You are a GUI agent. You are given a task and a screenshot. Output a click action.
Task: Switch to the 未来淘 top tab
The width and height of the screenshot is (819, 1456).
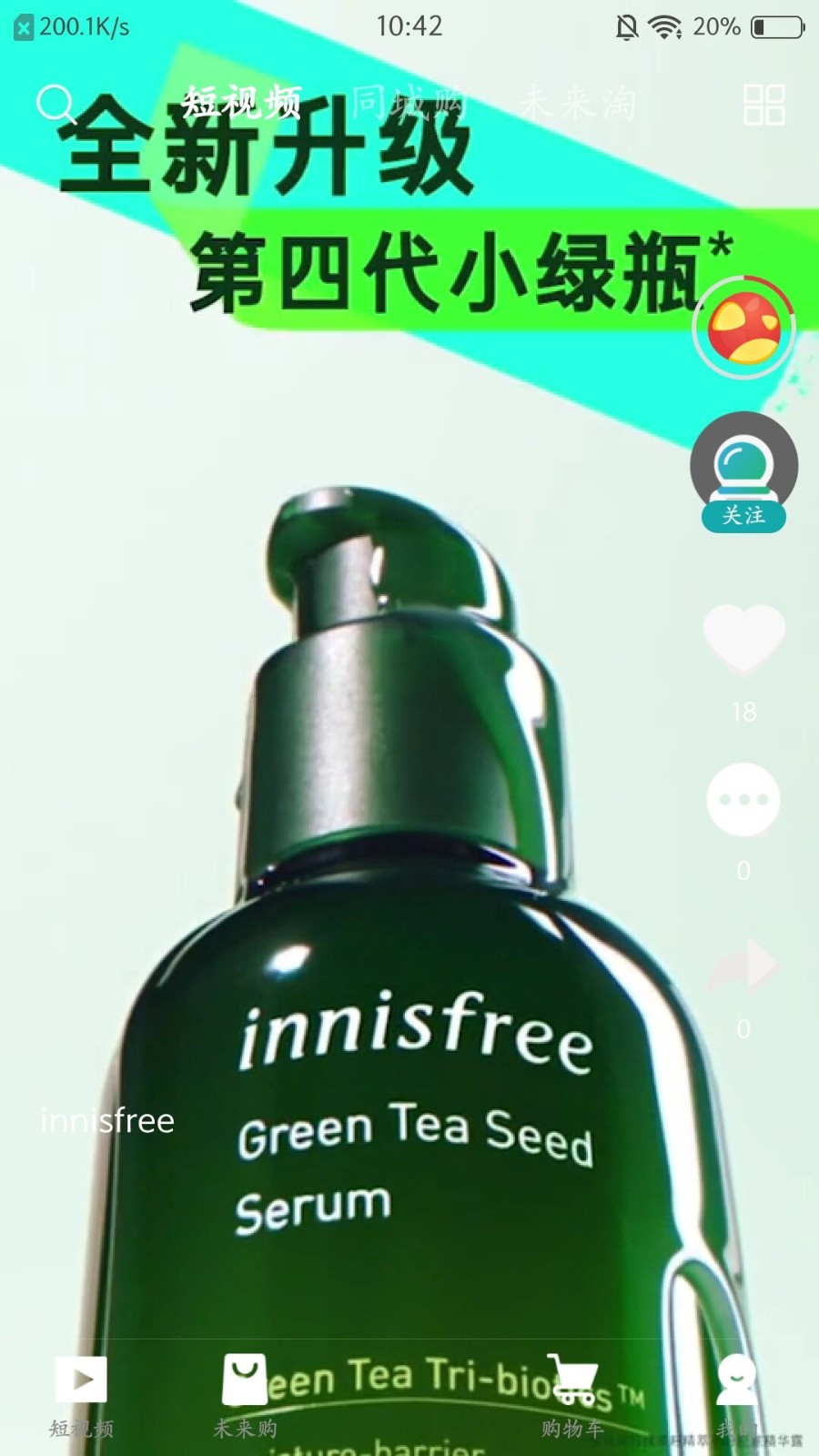pos(578,103)
